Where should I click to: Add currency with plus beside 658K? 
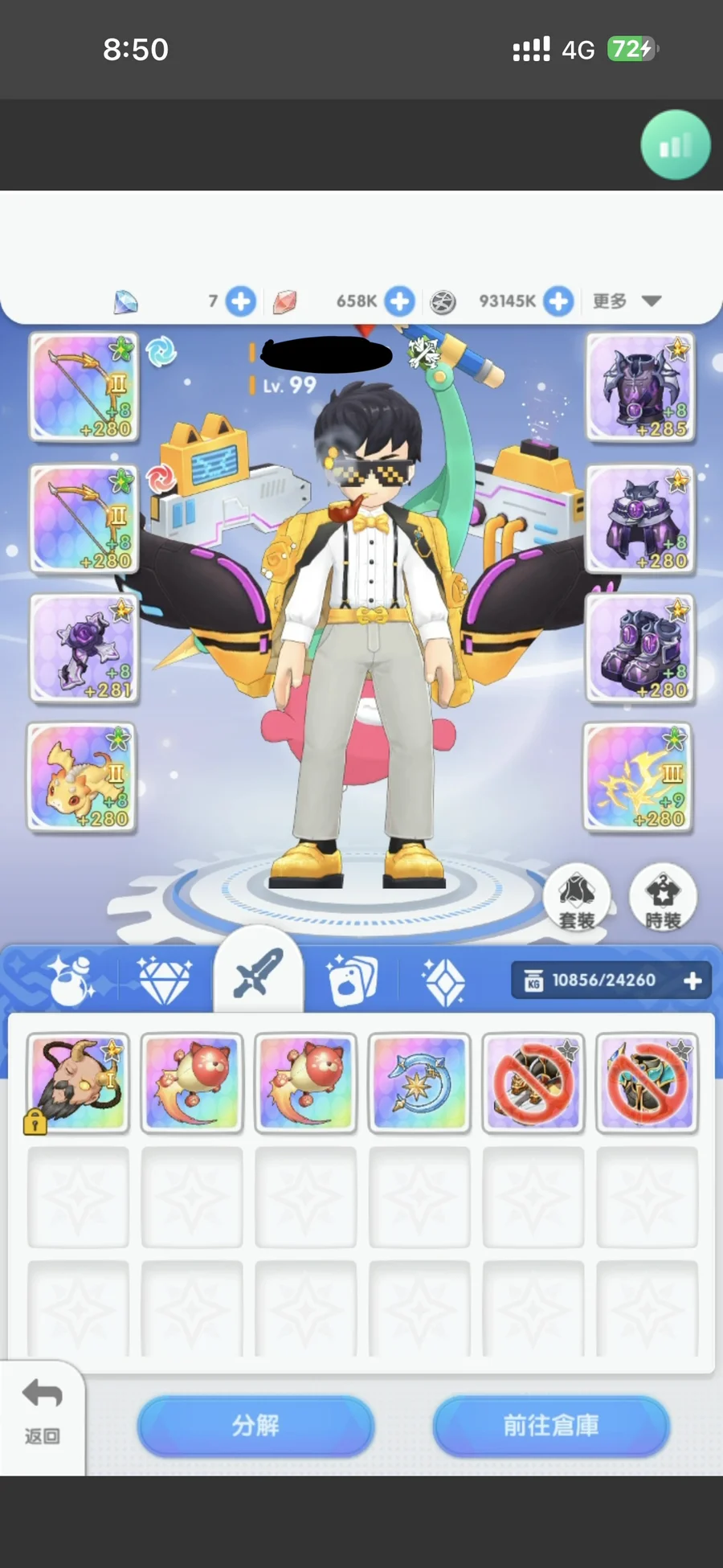point(399,301)
